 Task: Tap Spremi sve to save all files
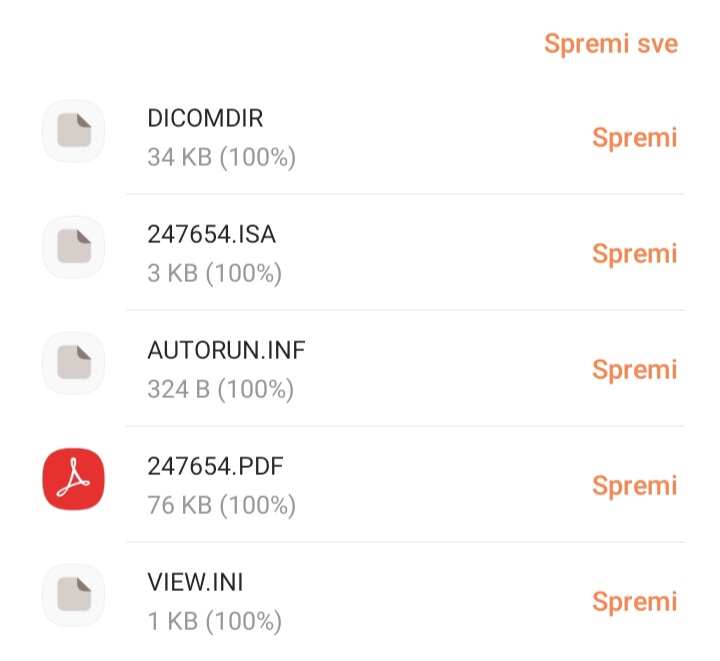pos(610,44)
